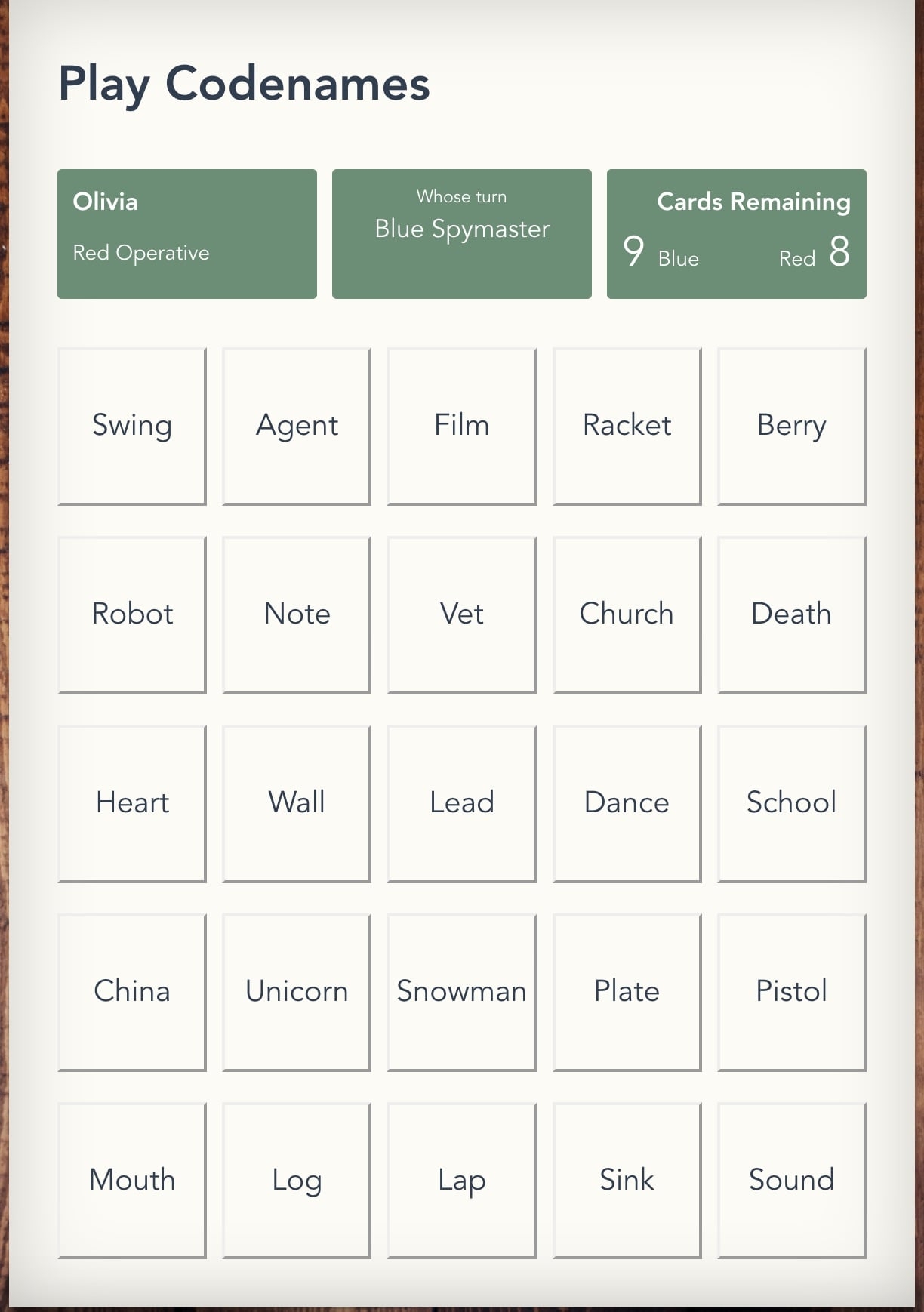Select the Pistol card
The height and width of the screenshot is (1312, 924).
[x=791, y=992]
